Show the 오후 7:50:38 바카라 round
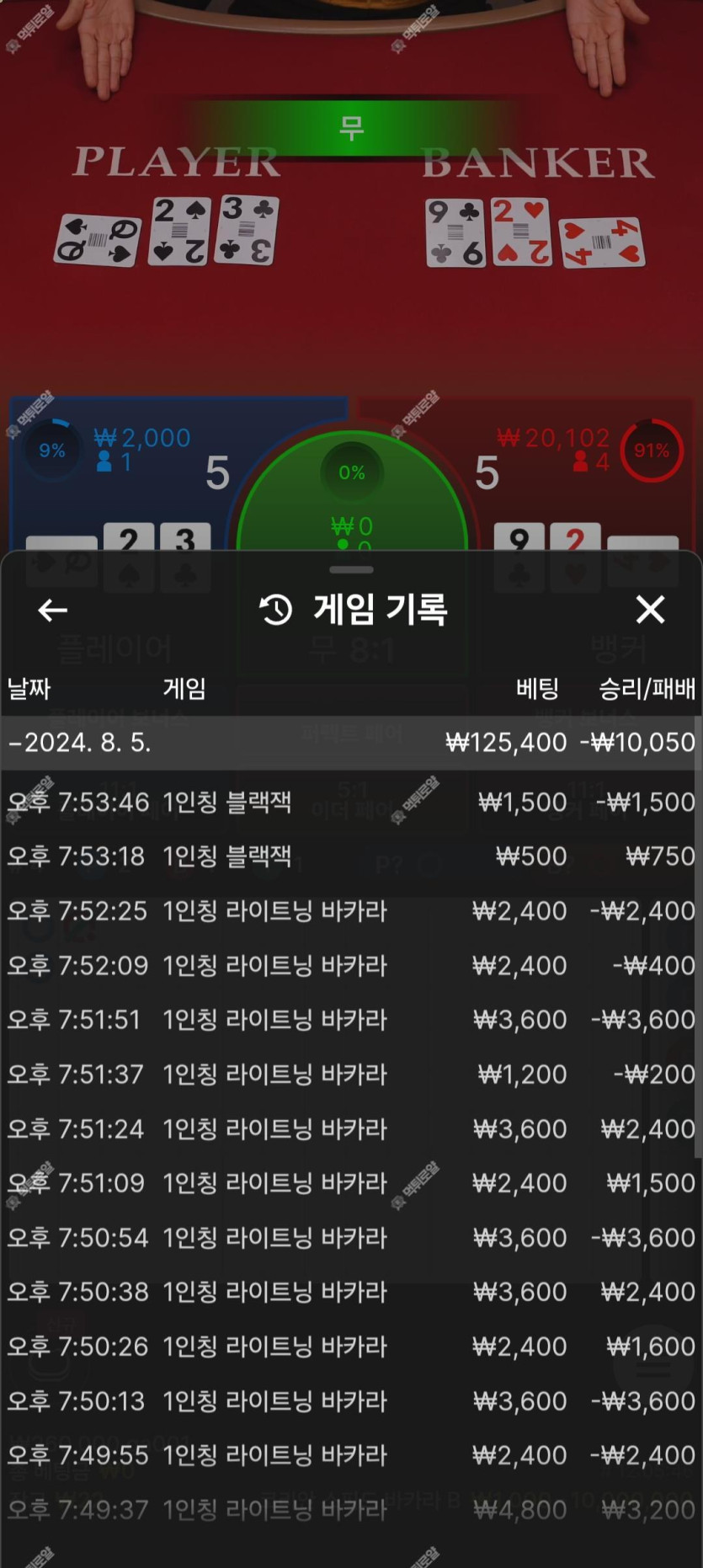This screenshot has height=1568, width=703. point(351,1292)
